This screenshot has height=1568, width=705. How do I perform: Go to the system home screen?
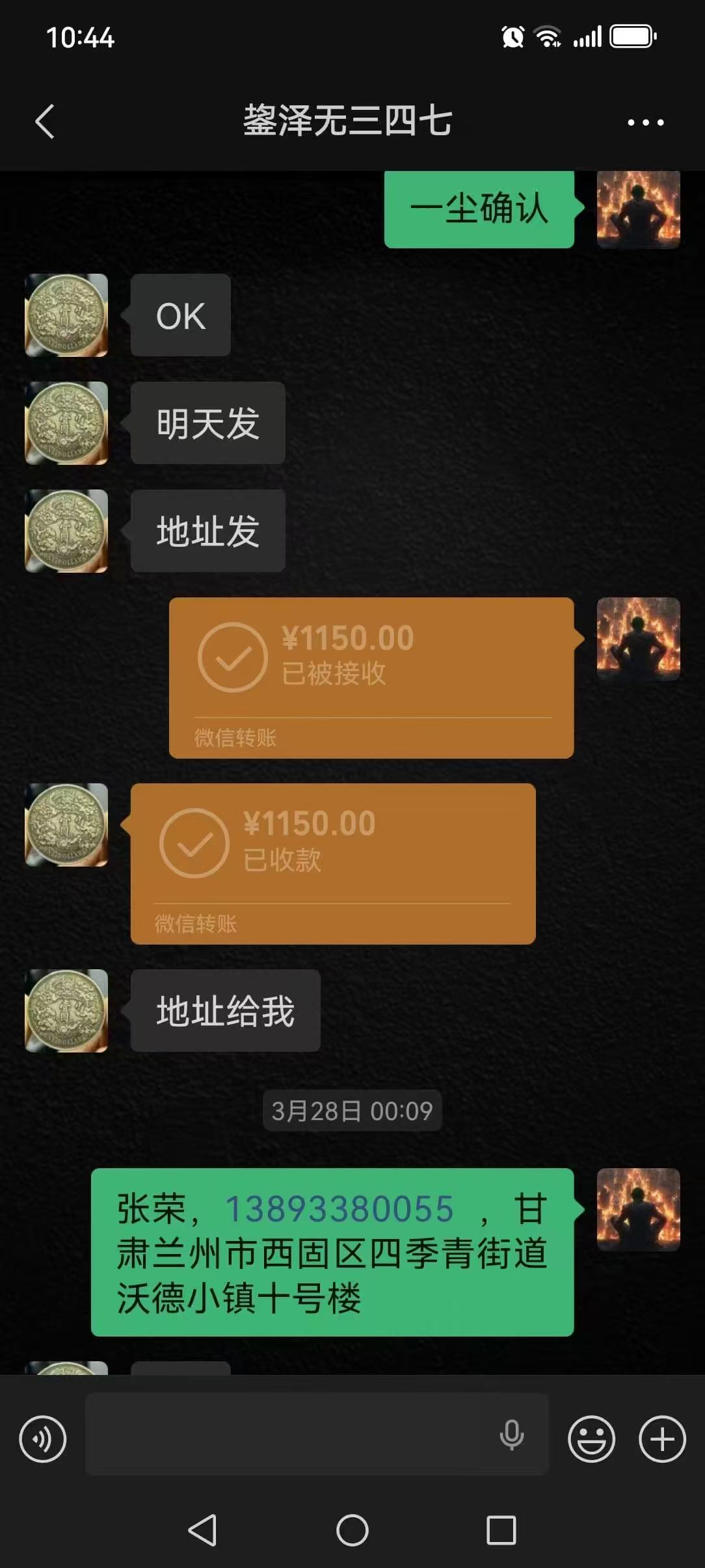[x=352, y=1530]
